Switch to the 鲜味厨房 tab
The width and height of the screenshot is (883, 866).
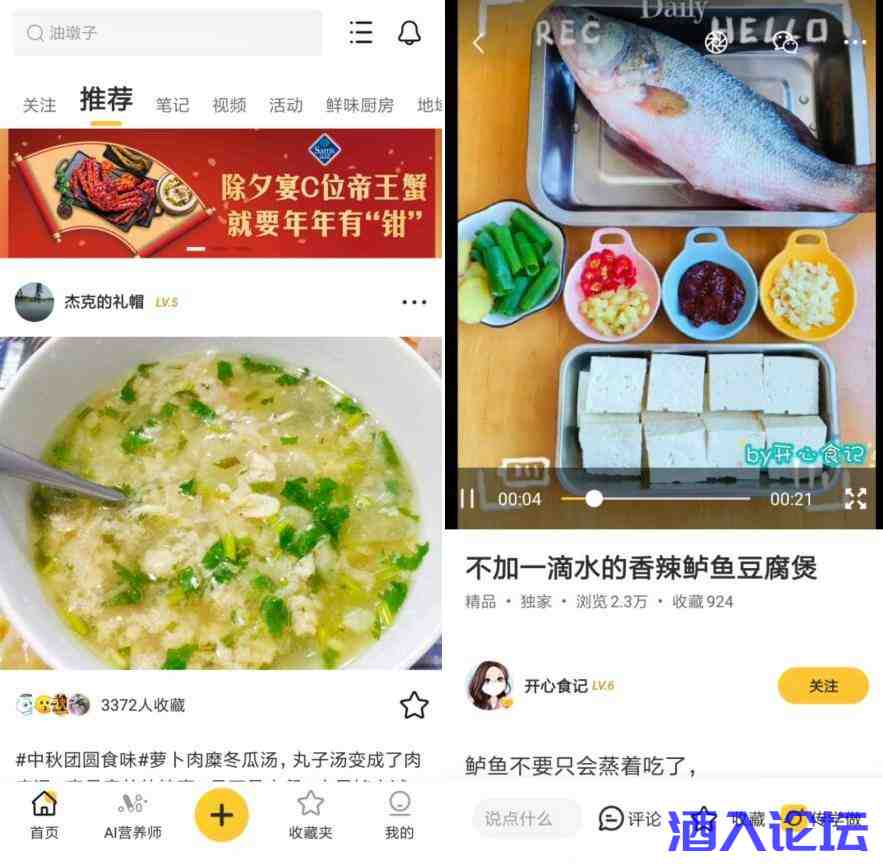(359, 105)
